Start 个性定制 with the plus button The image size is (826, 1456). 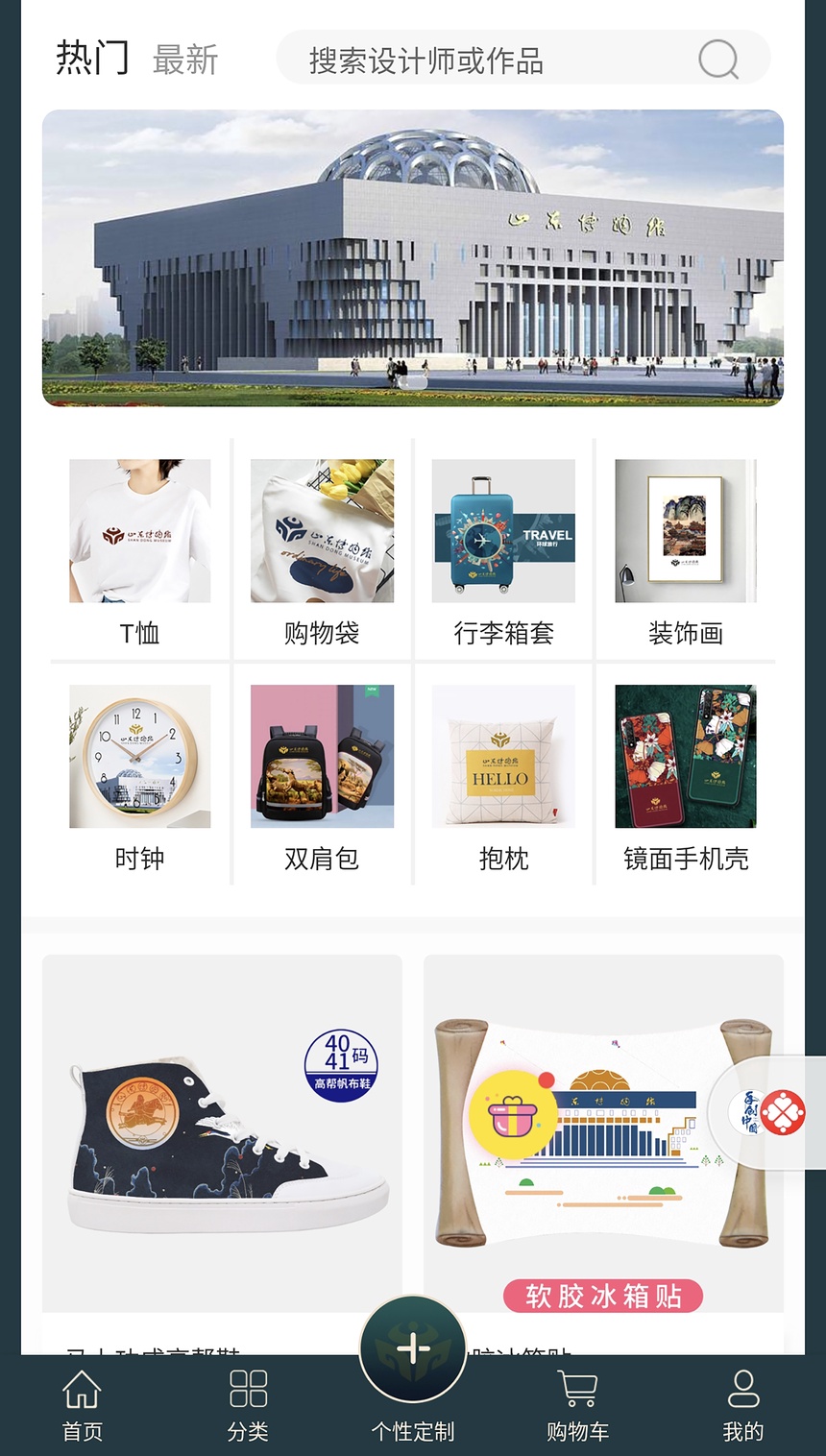413,1349
